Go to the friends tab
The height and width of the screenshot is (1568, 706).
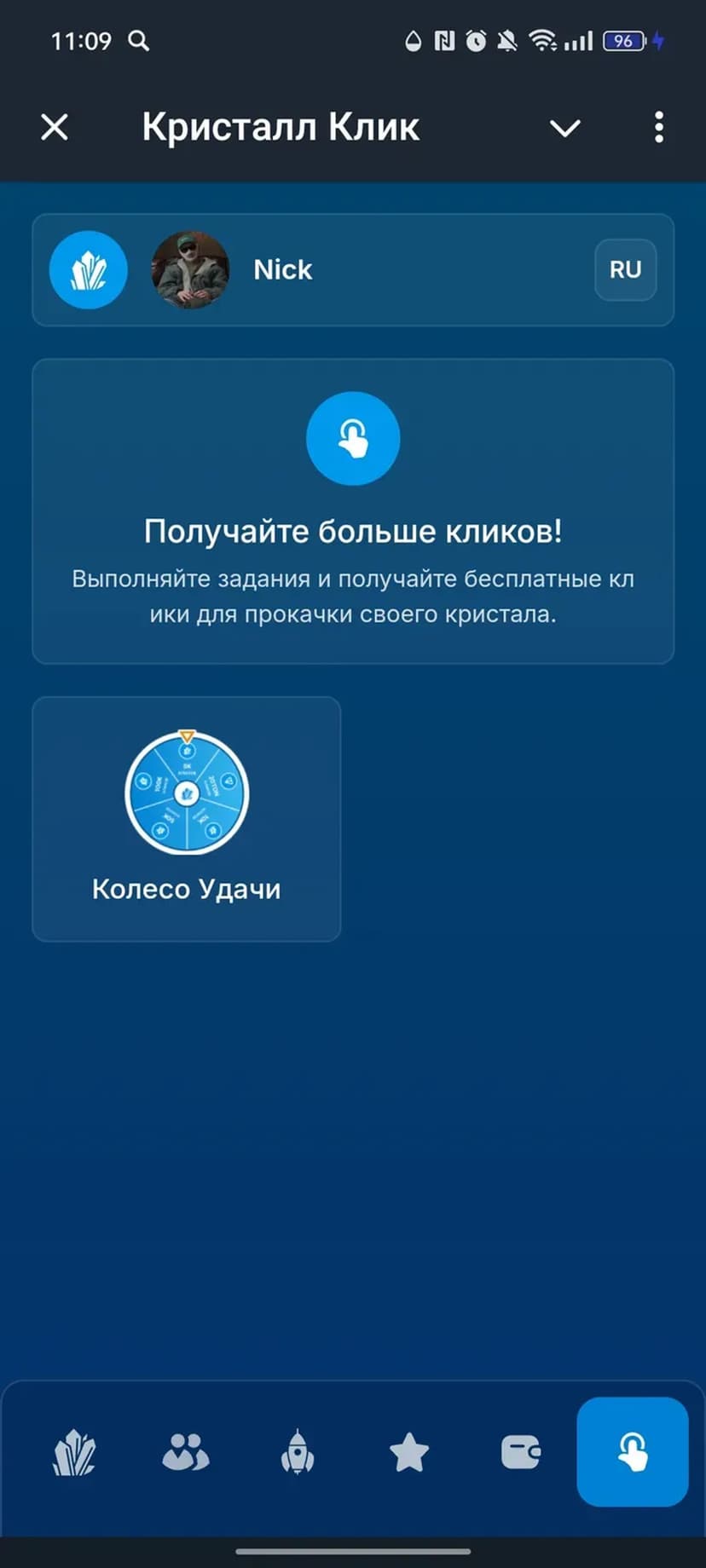coord(186,1452)
